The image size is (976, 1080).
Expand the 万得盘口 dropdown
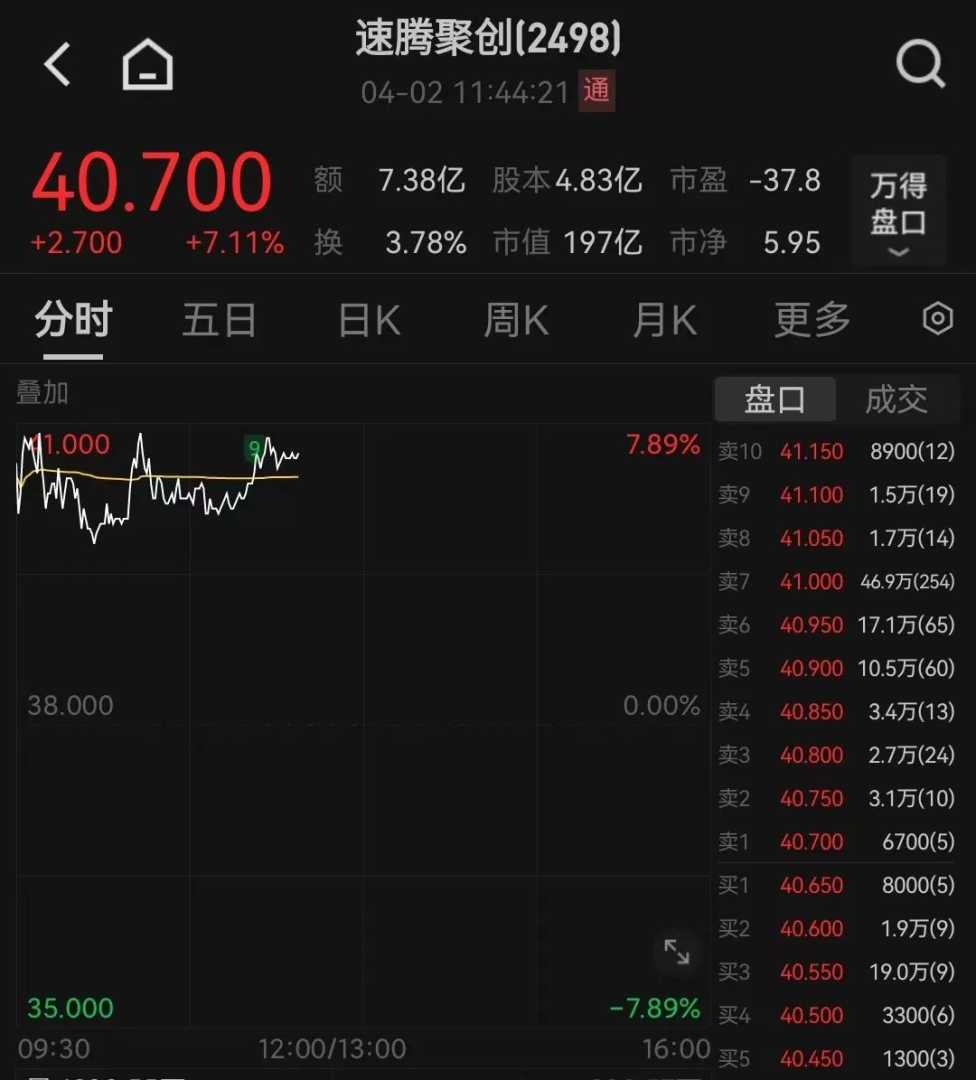point(898,211)
